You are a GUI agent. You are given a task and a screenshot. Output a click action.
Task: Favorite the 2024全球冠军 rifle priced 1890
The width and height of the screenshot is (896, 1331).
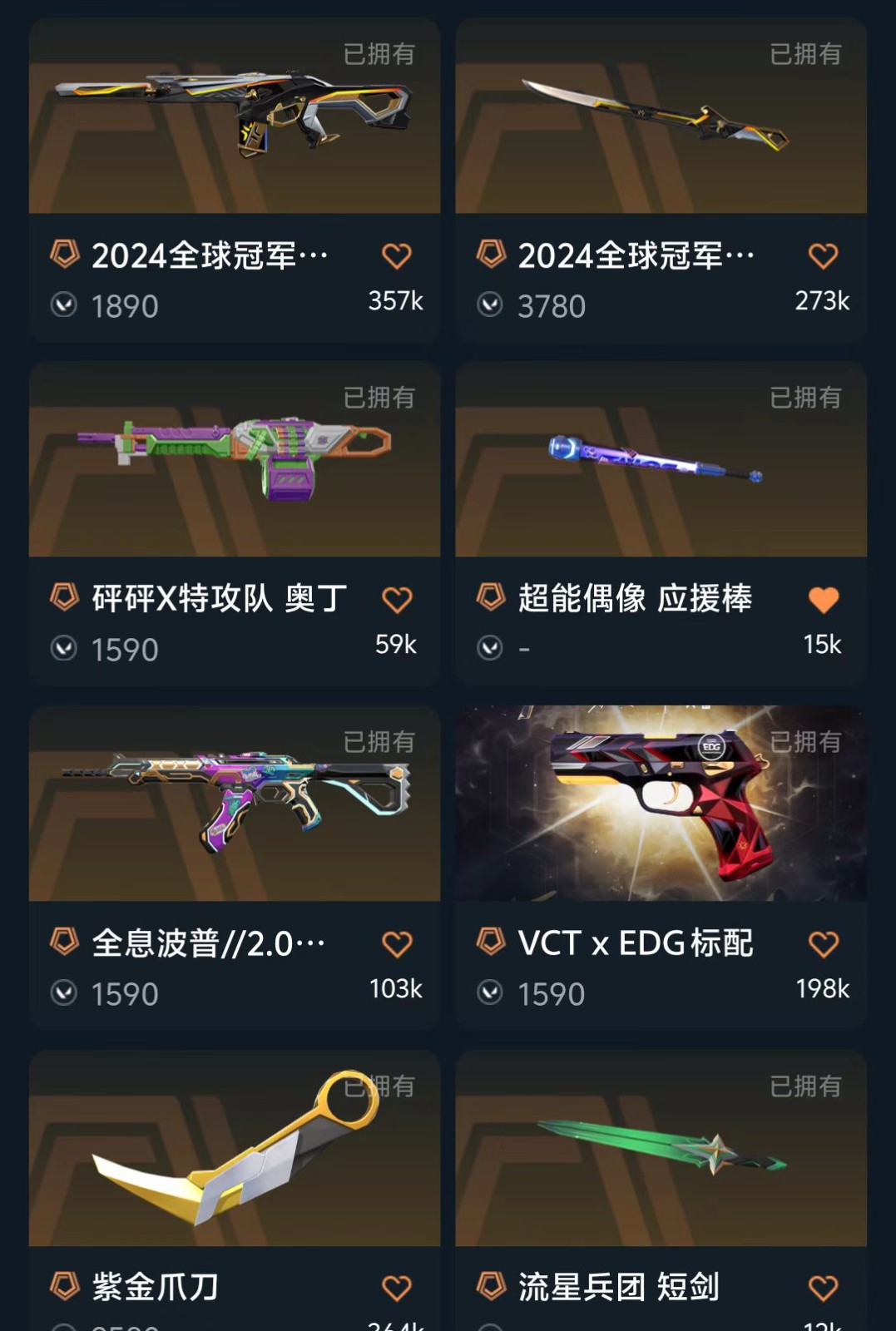397,256
